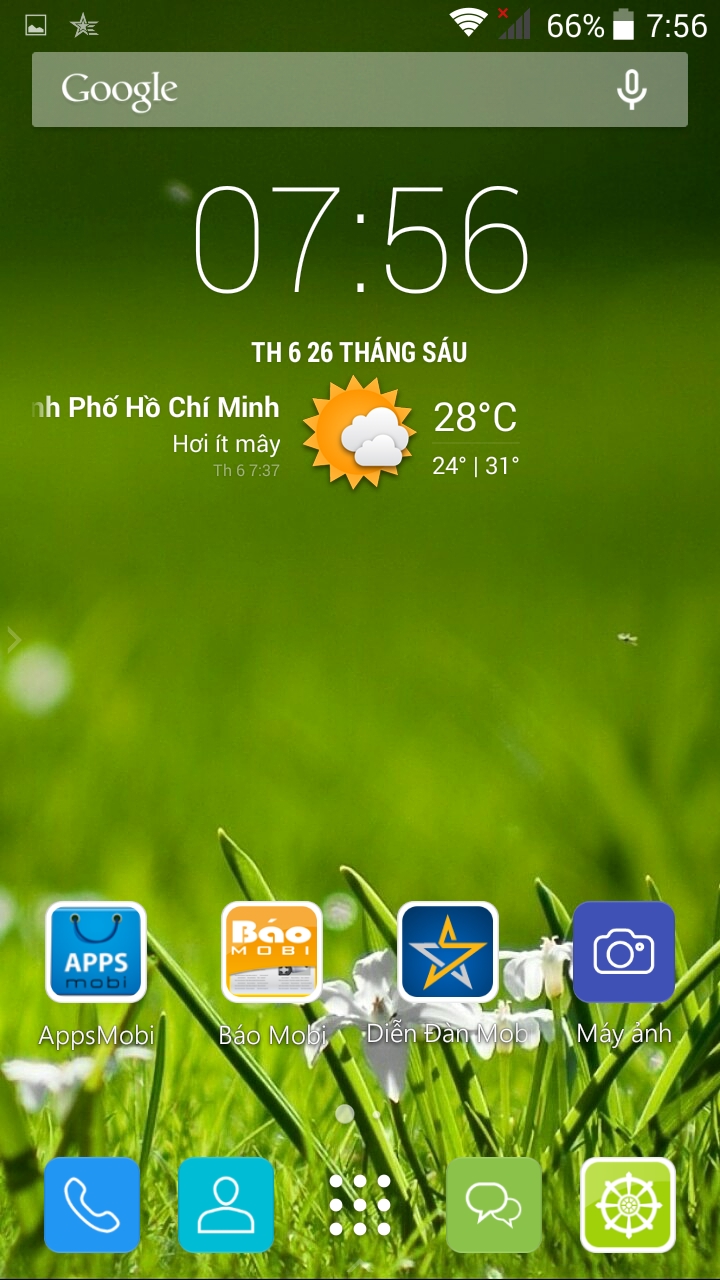Viewport: 720px width, 1280px height.
Task: Tap the clock showing 07:56
Action: point(360,238)
